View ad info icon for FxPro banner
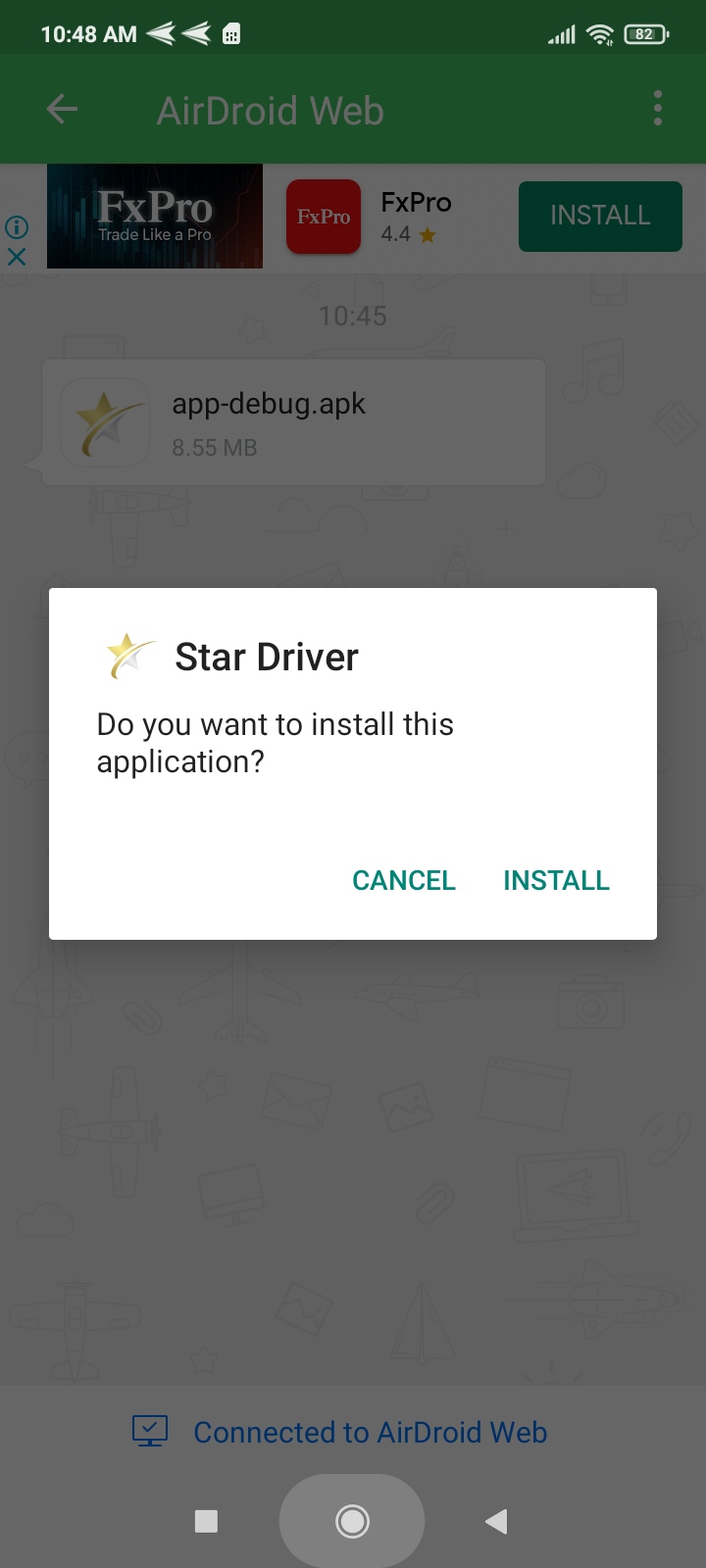The height and width of the screenshot is (1568, 706). click(17, 227)
